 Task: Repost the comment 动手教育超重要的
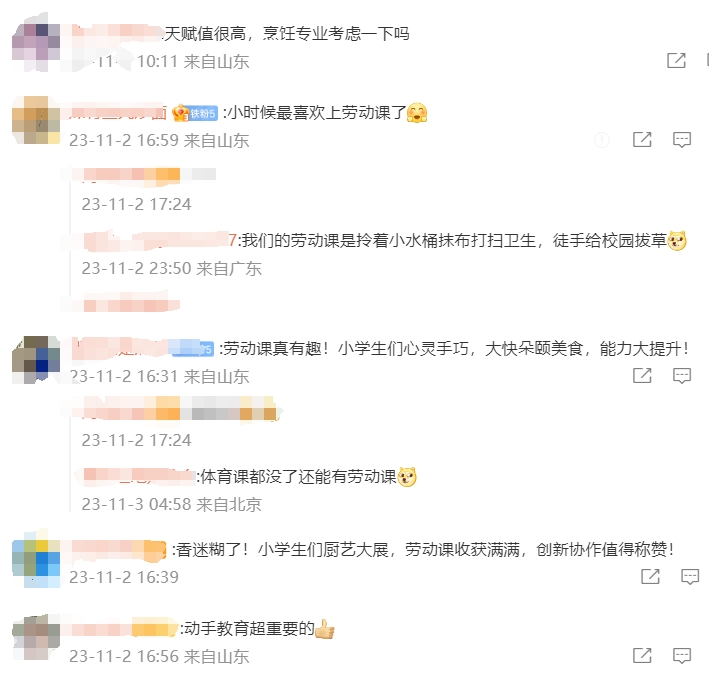pos(642,656)
